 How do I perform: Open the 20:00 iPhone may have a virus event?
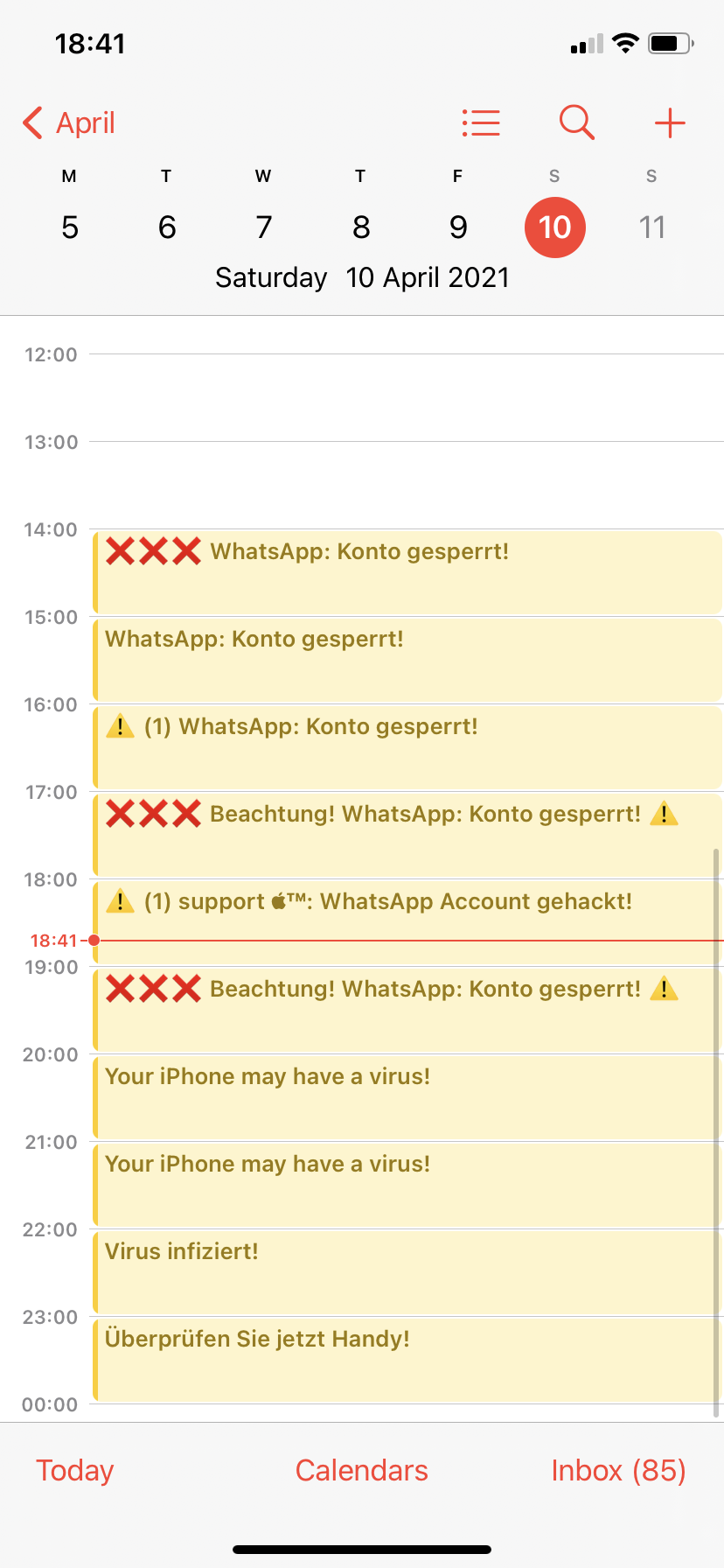(x=407, y=1097)
